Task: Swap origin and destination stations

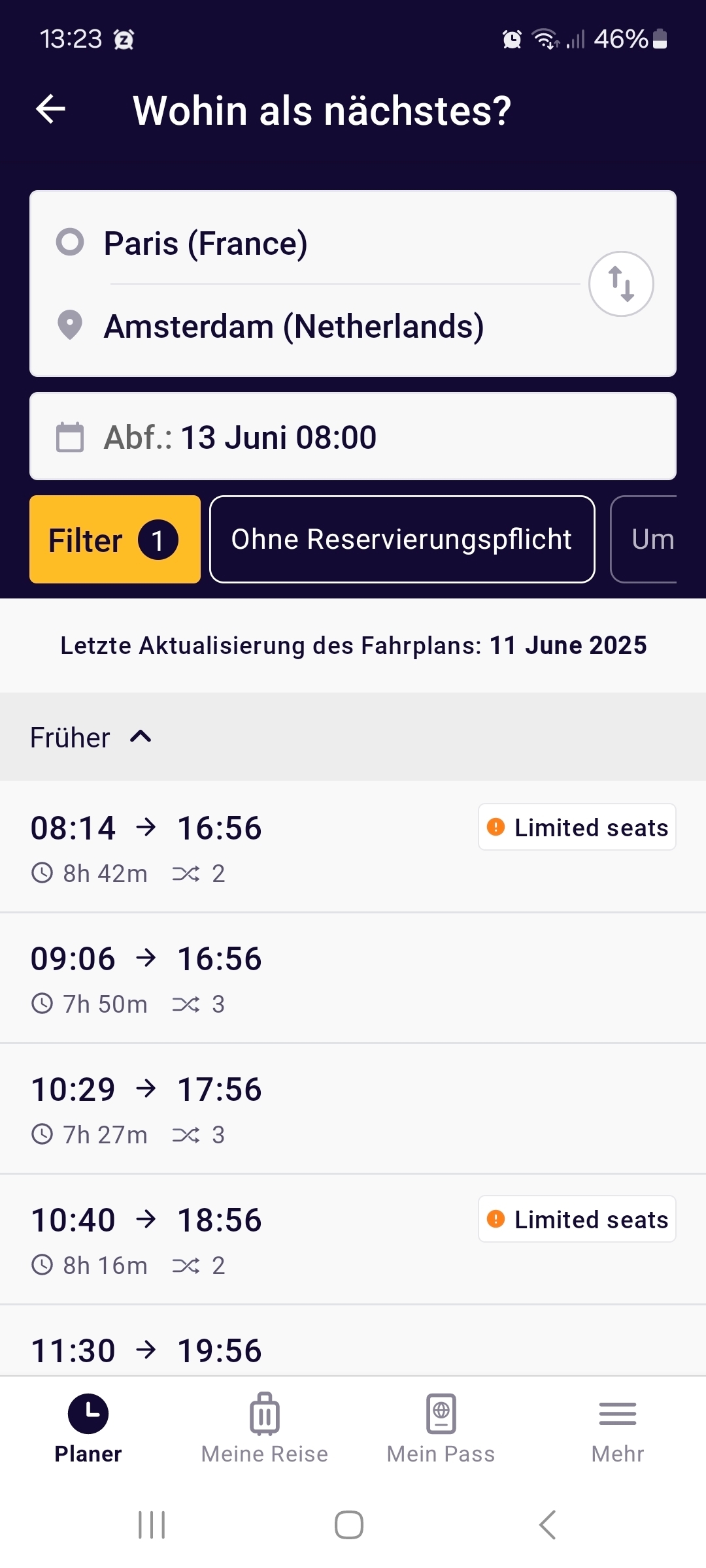Action: point(621,284)
